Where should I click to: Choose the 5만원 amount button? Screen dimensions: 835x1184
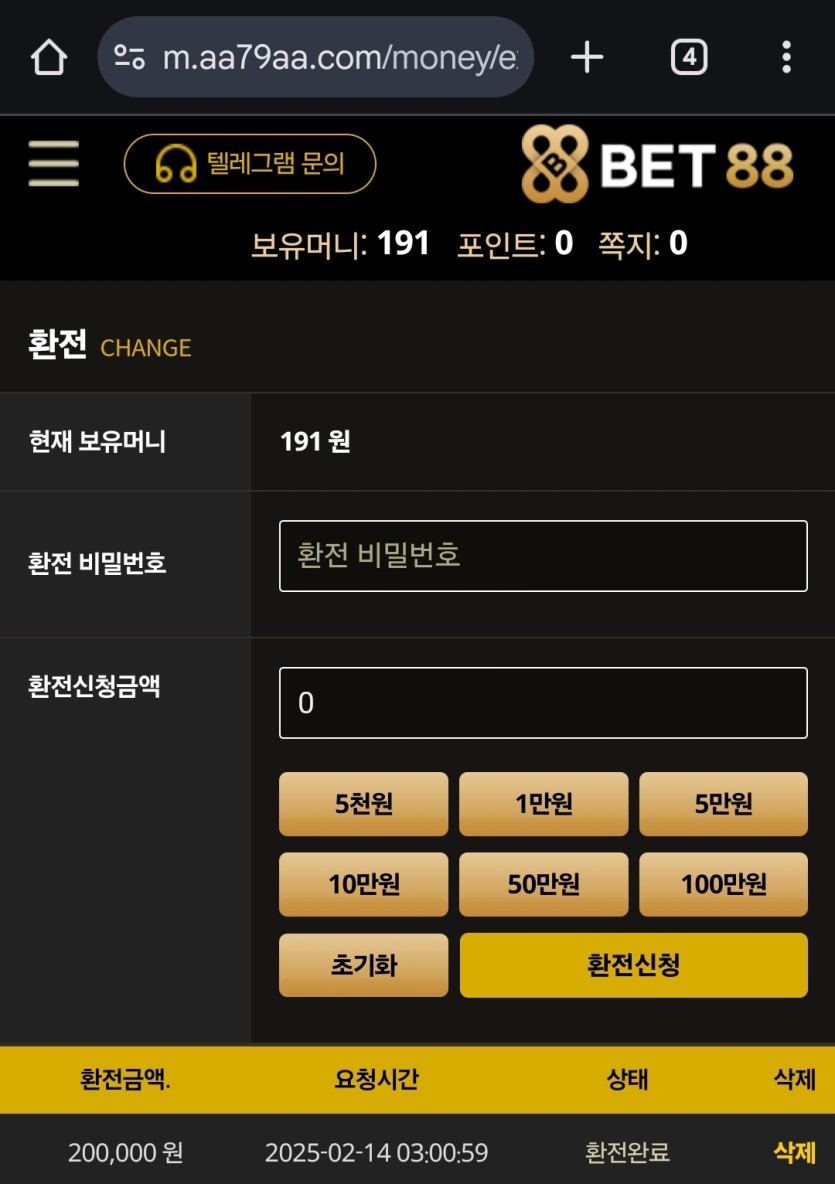click(723, 804)
